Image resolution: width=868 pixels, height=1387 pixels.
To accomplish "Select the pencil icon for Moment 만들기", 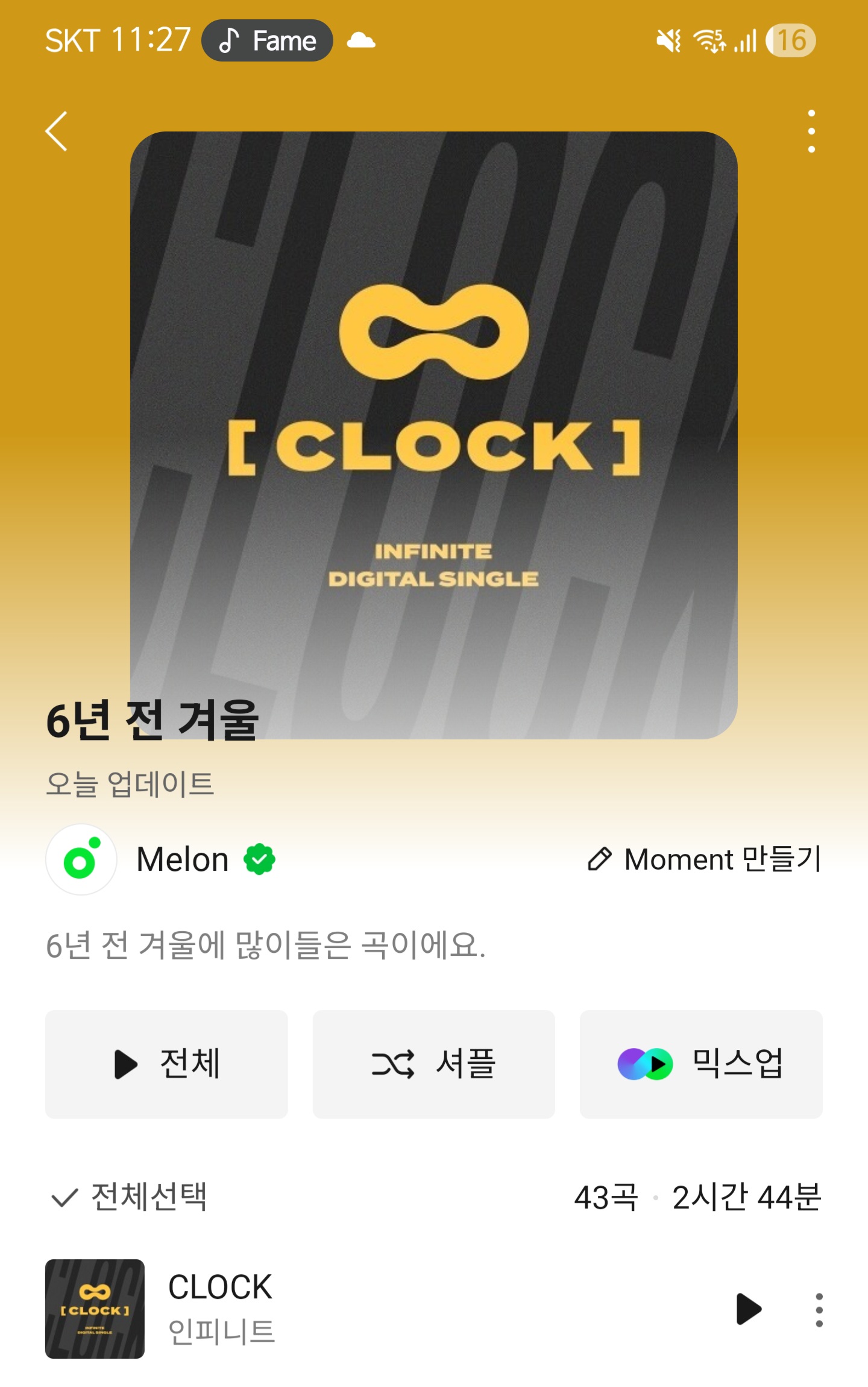I will click(x=599, y=859).
